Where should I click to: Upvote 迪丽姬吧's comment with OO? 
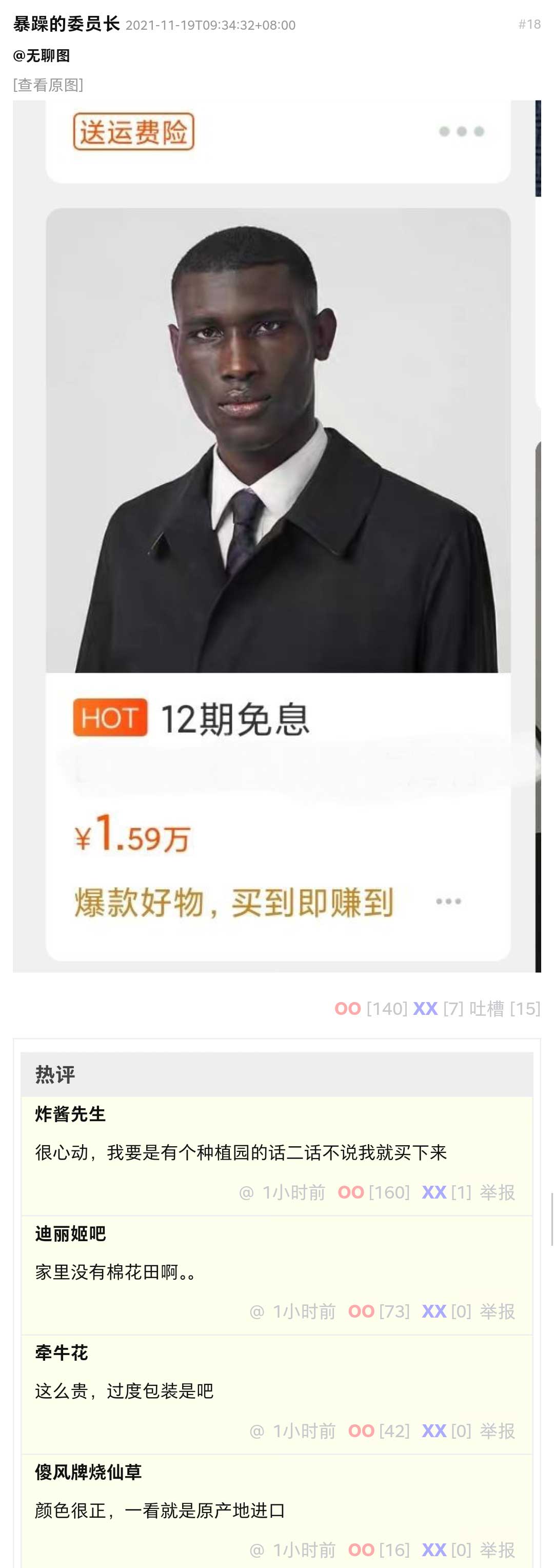361,1311
